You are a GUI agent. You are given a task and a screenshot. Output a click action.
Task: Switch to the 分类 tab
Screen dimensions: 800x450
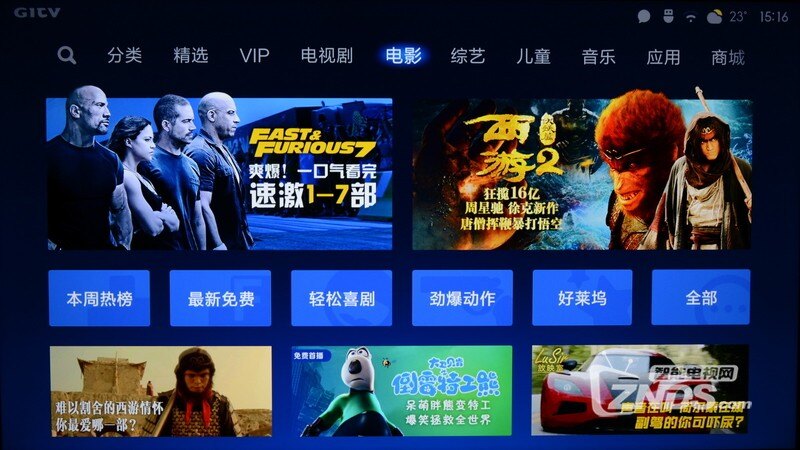pos(125,56)
